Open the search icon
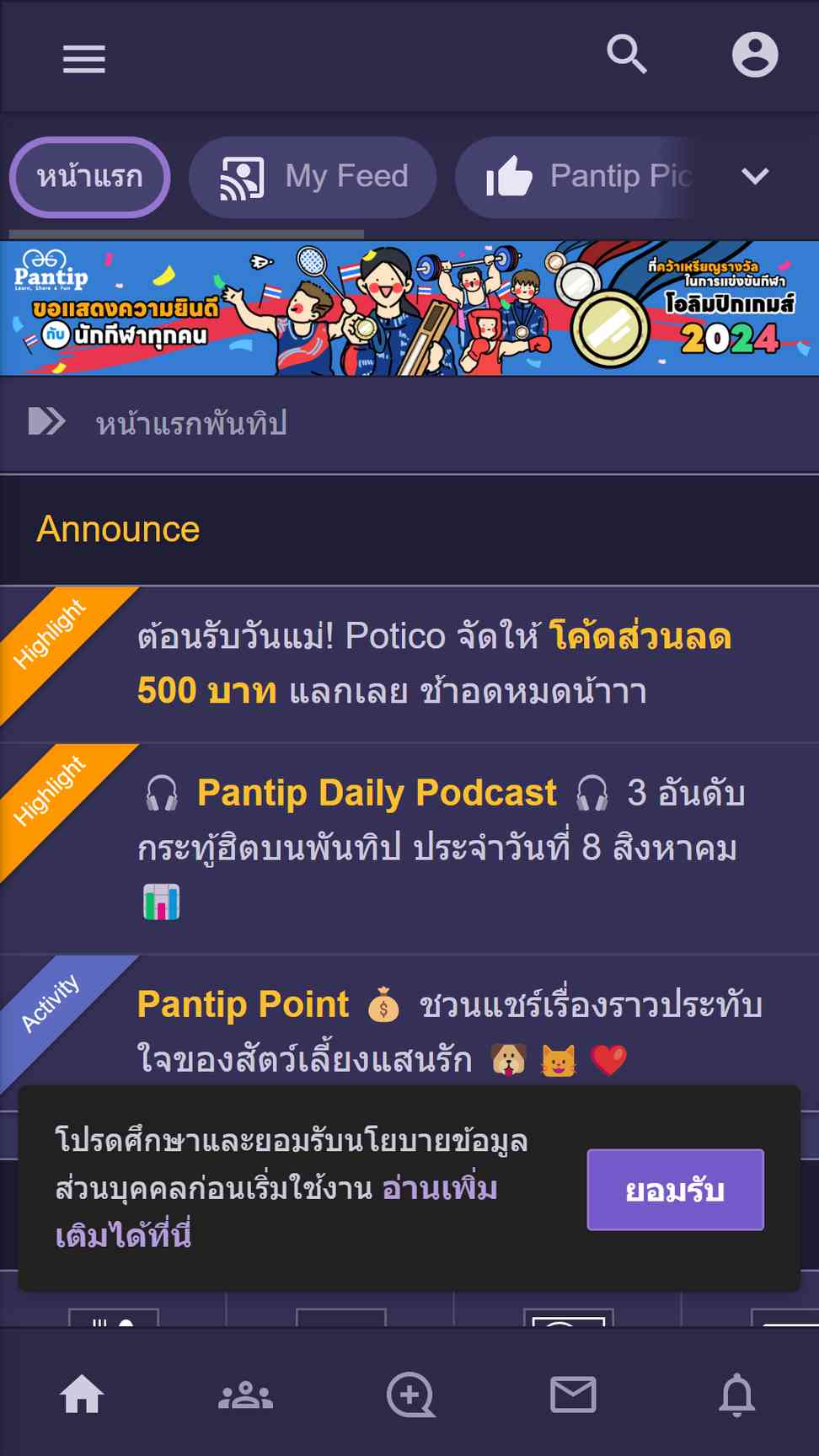This screenshot has height=1456, width=819. pos(627,56)
